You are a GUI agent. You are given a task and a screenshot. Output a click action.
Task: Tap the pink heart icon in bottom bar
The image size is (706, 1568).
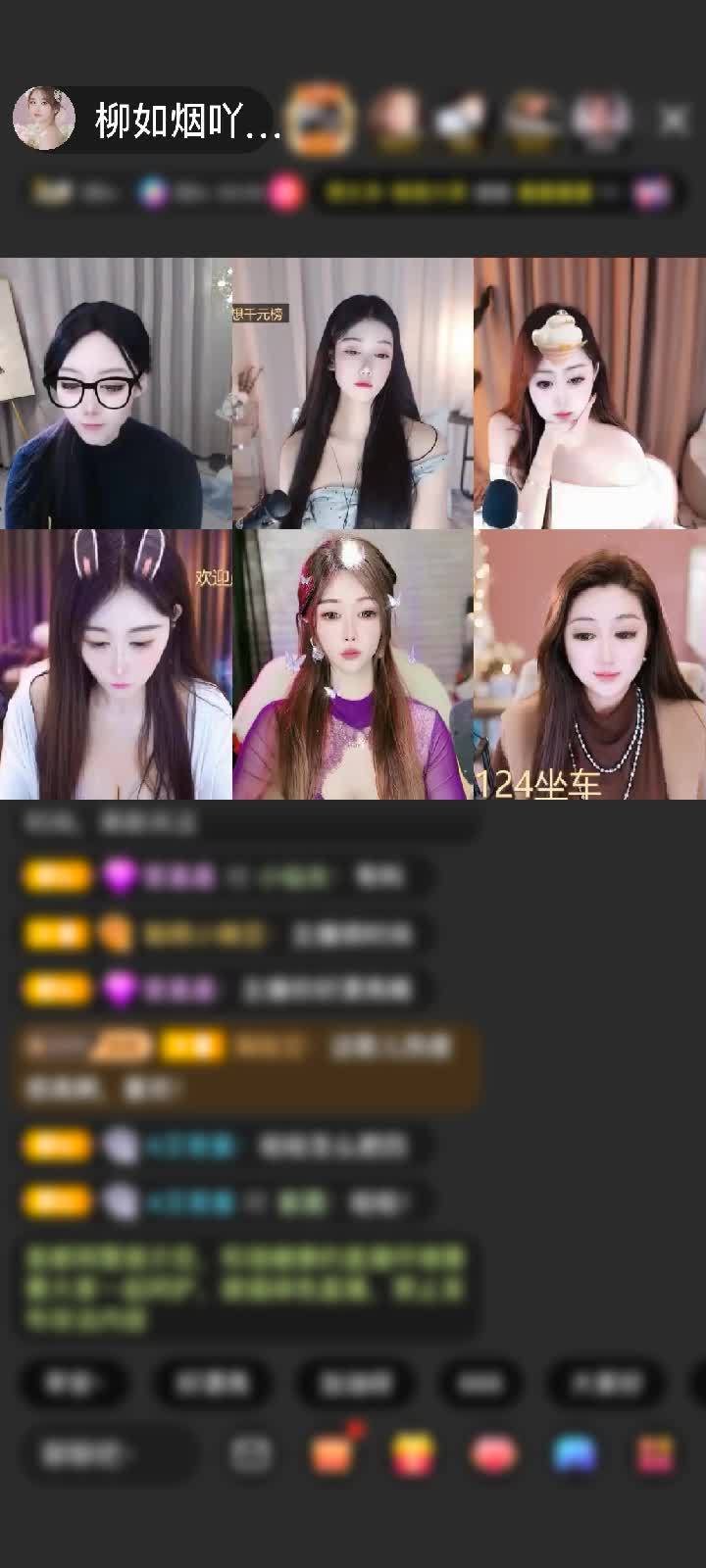pyautogui.click(x=493, y=1454)
